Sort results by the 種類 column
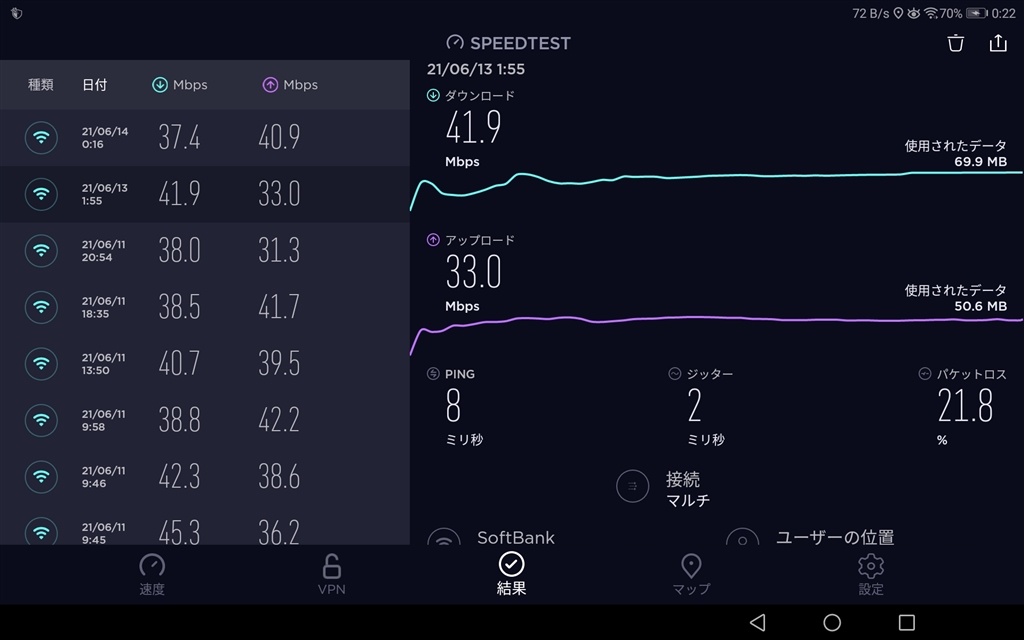 (x=41, y=85)
